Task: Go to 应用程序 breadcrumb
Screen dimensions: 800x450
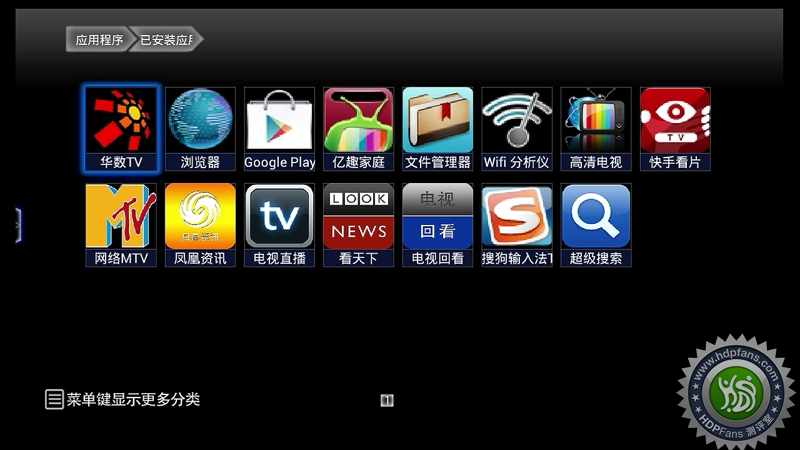Action: (98, 40)
